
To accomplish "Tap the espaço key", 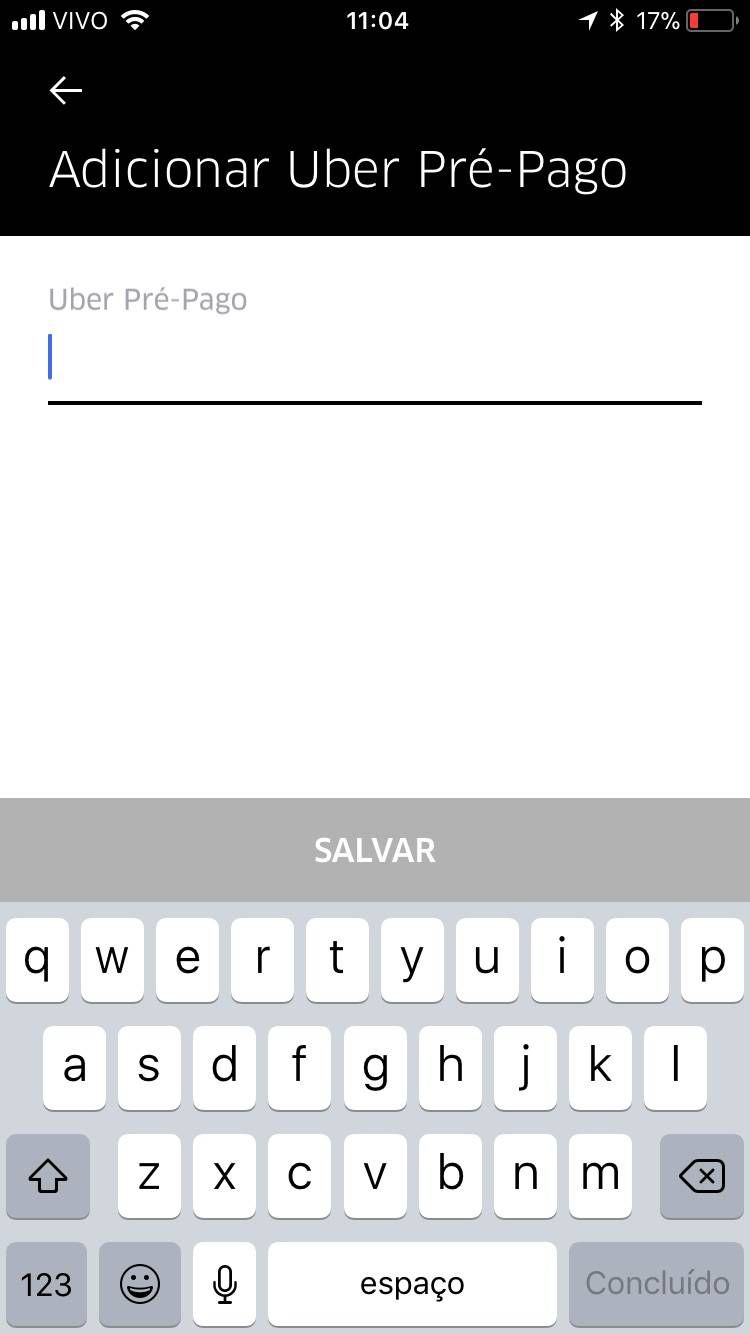I will (x=412, y=1284).
